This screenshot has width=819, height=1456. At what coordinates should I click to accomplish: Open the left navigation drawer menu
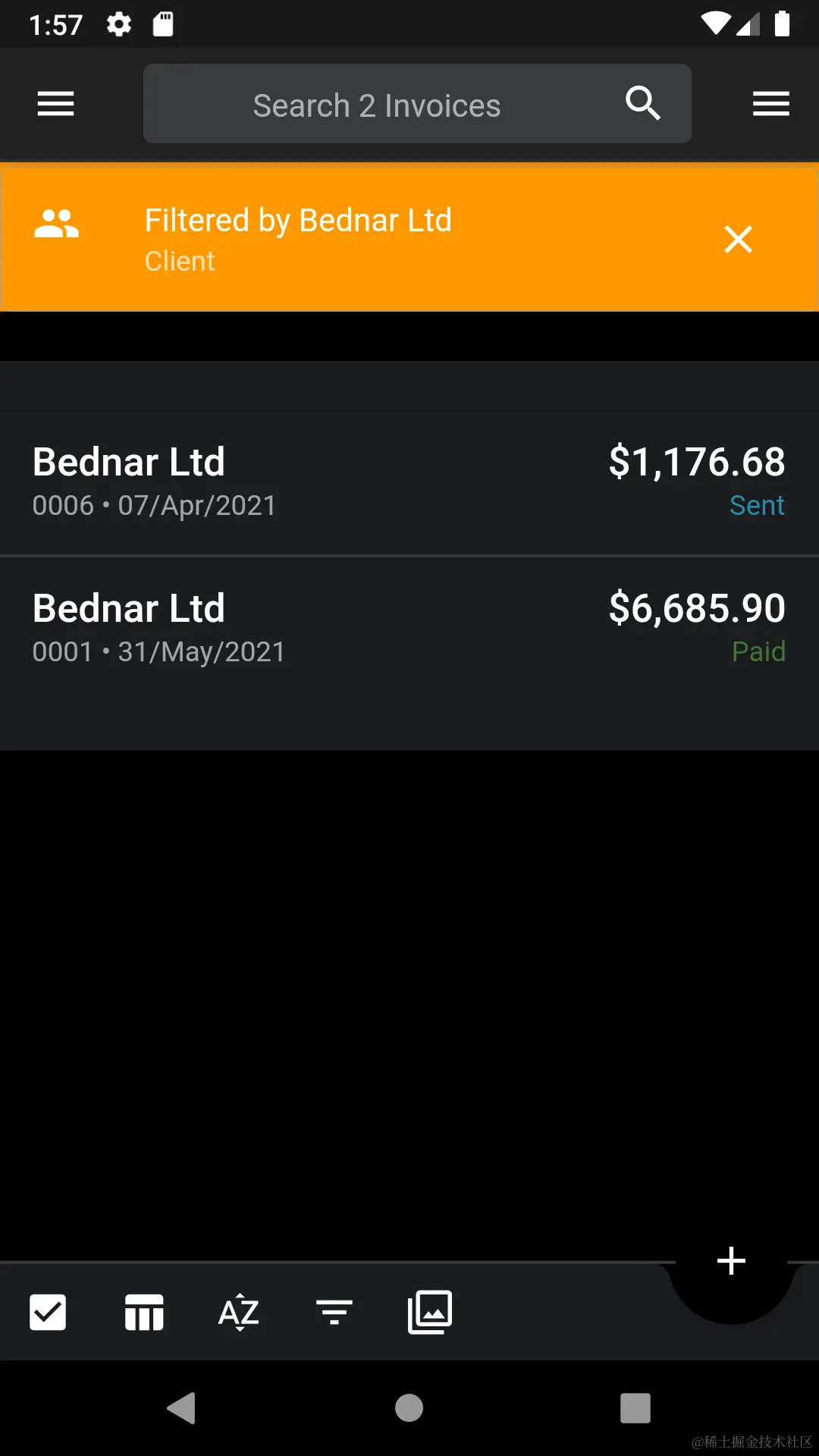click(x=55, y=104)
